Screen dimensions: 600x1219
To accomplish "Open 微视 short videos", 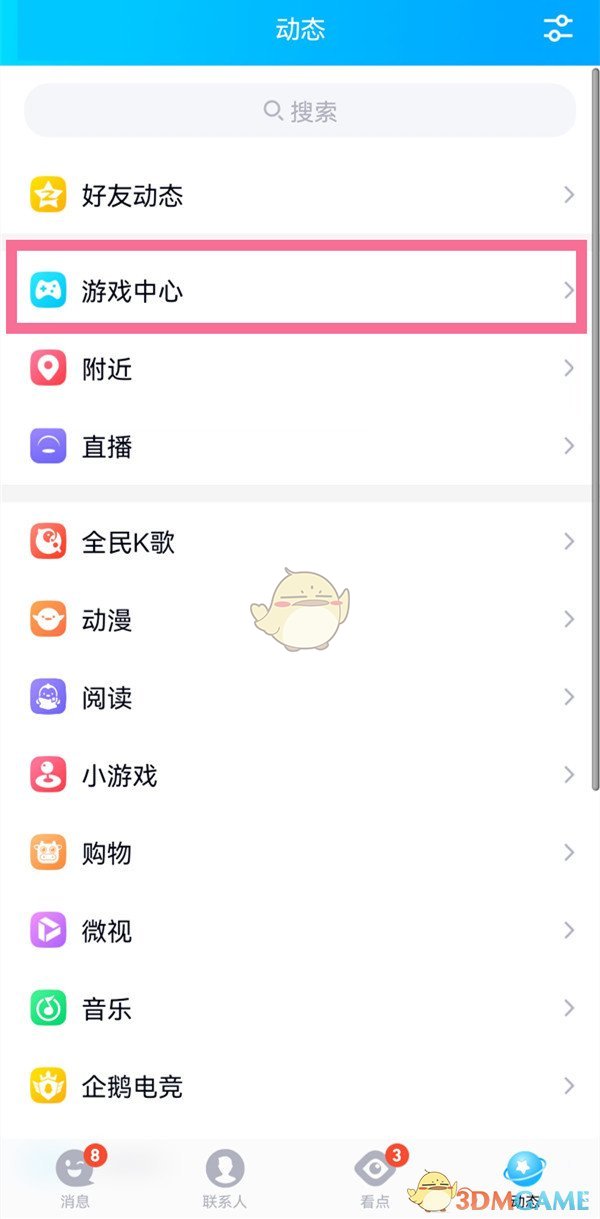I will [300, 931].
